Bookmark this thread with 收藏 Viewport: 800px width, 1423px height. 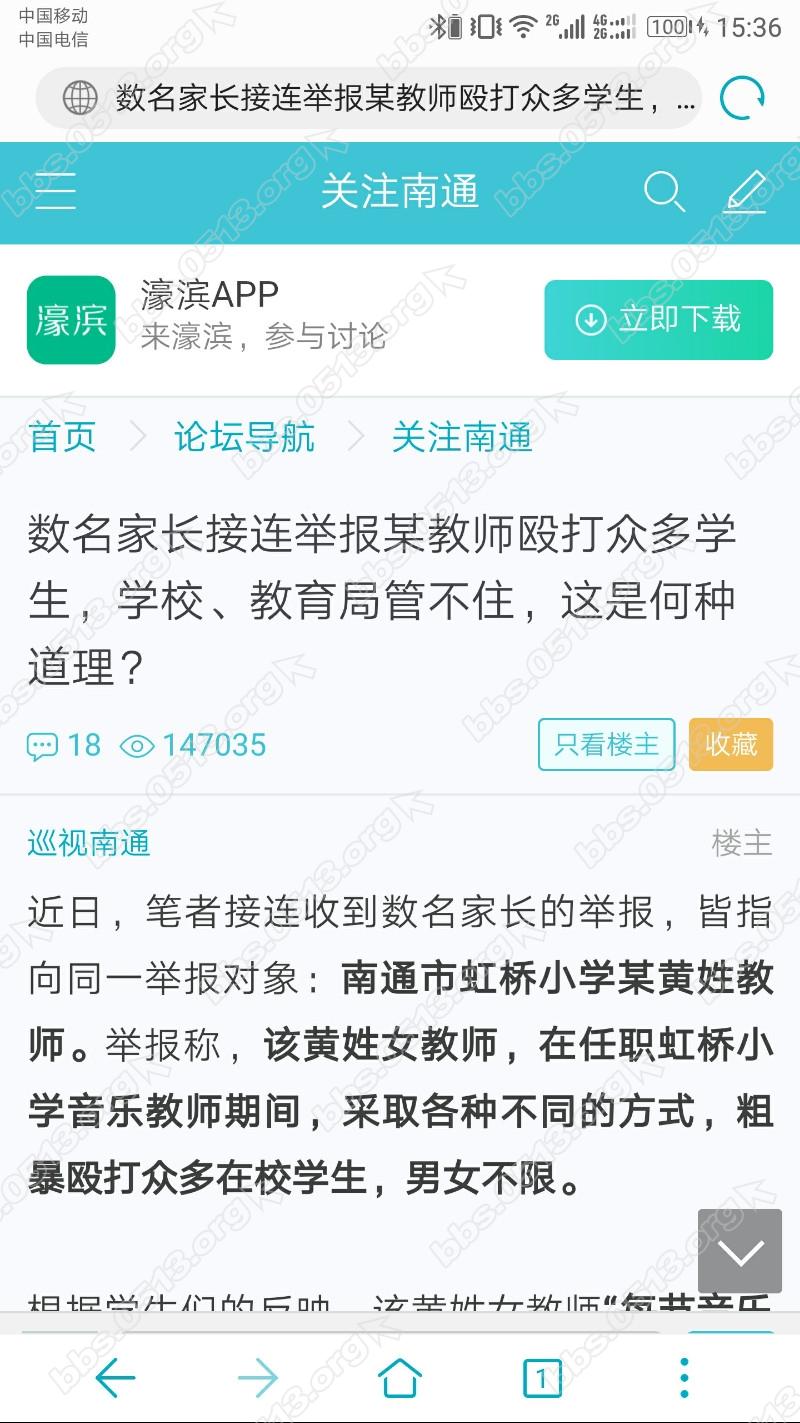731,745
